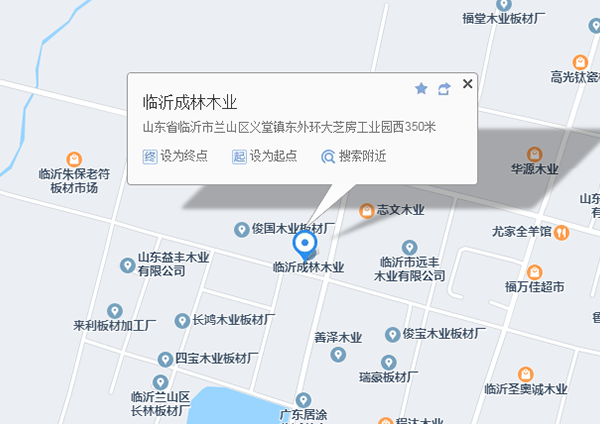The width and height of the screenshot is (600, 424).
Task: Set 临沂成林木业 as destination (设为终点)
Action: click(x=176, y=156)
